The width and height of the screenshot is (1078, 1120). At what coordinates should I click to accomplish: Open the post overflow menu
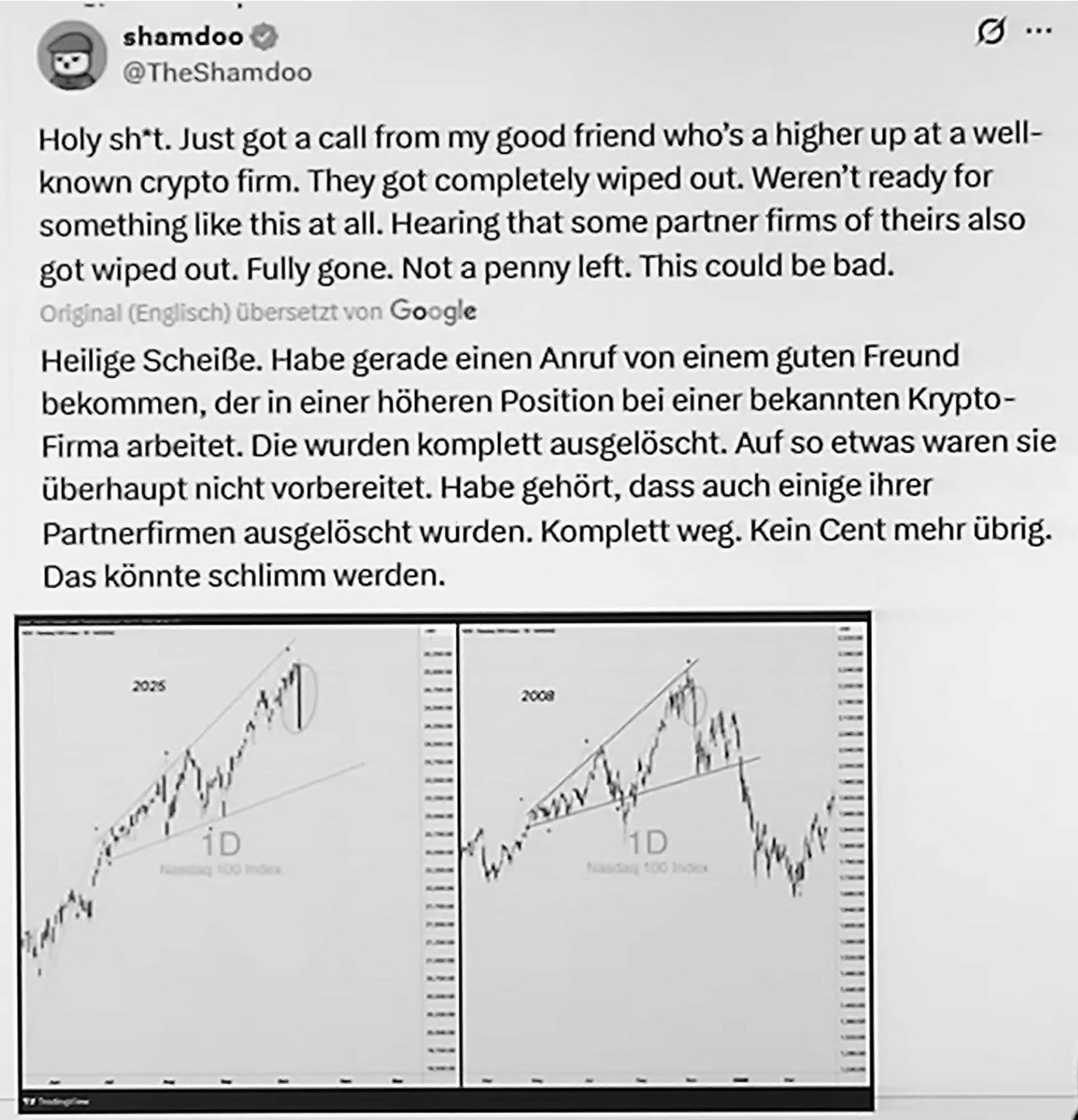click(x=1038, y=31)
